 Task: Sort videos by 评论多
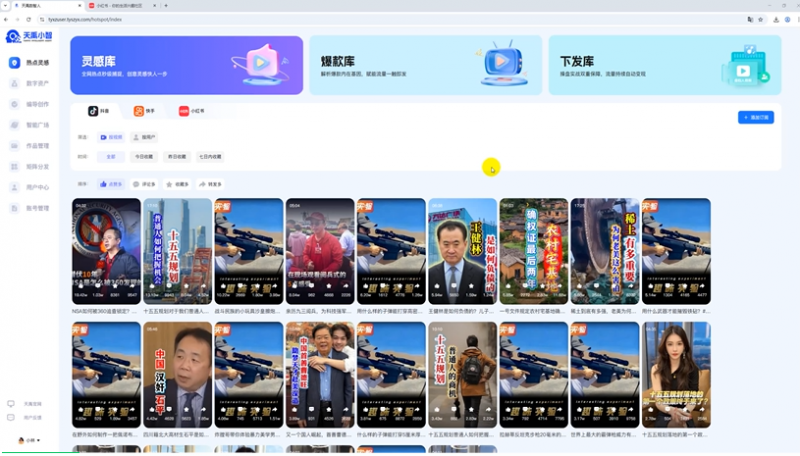coord(144,184)
